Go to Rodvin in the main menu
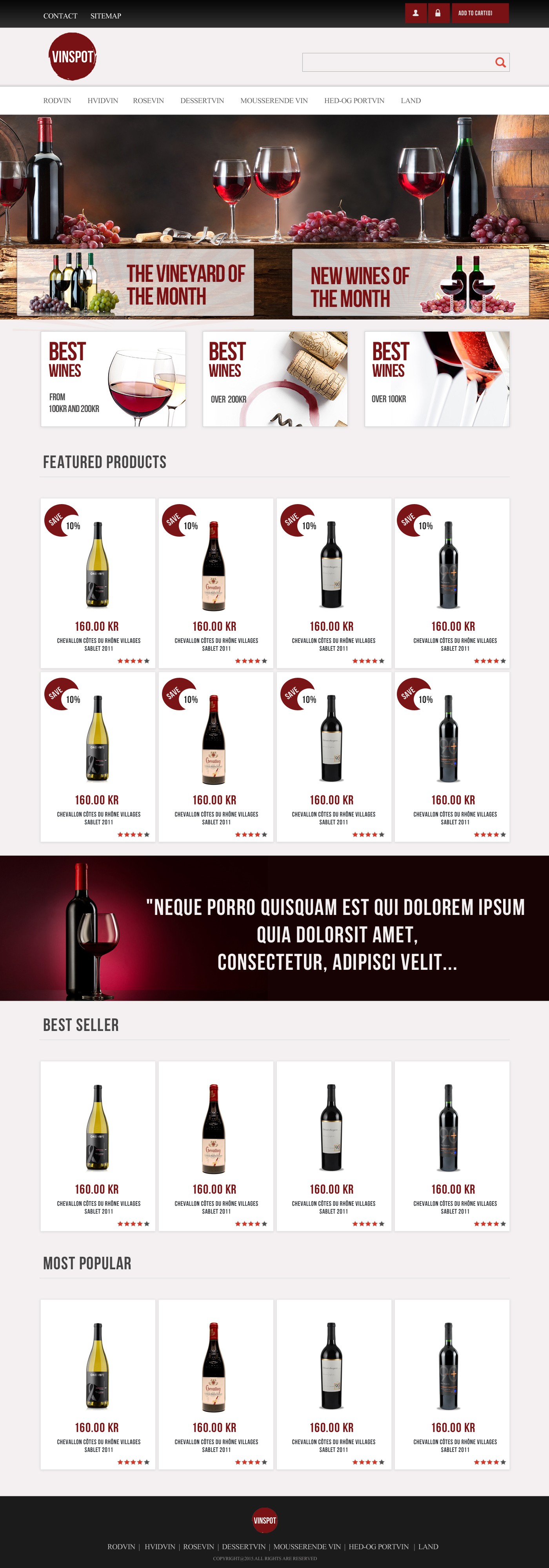This screenshot has width=549, height=1568. [x=57, y=100]
